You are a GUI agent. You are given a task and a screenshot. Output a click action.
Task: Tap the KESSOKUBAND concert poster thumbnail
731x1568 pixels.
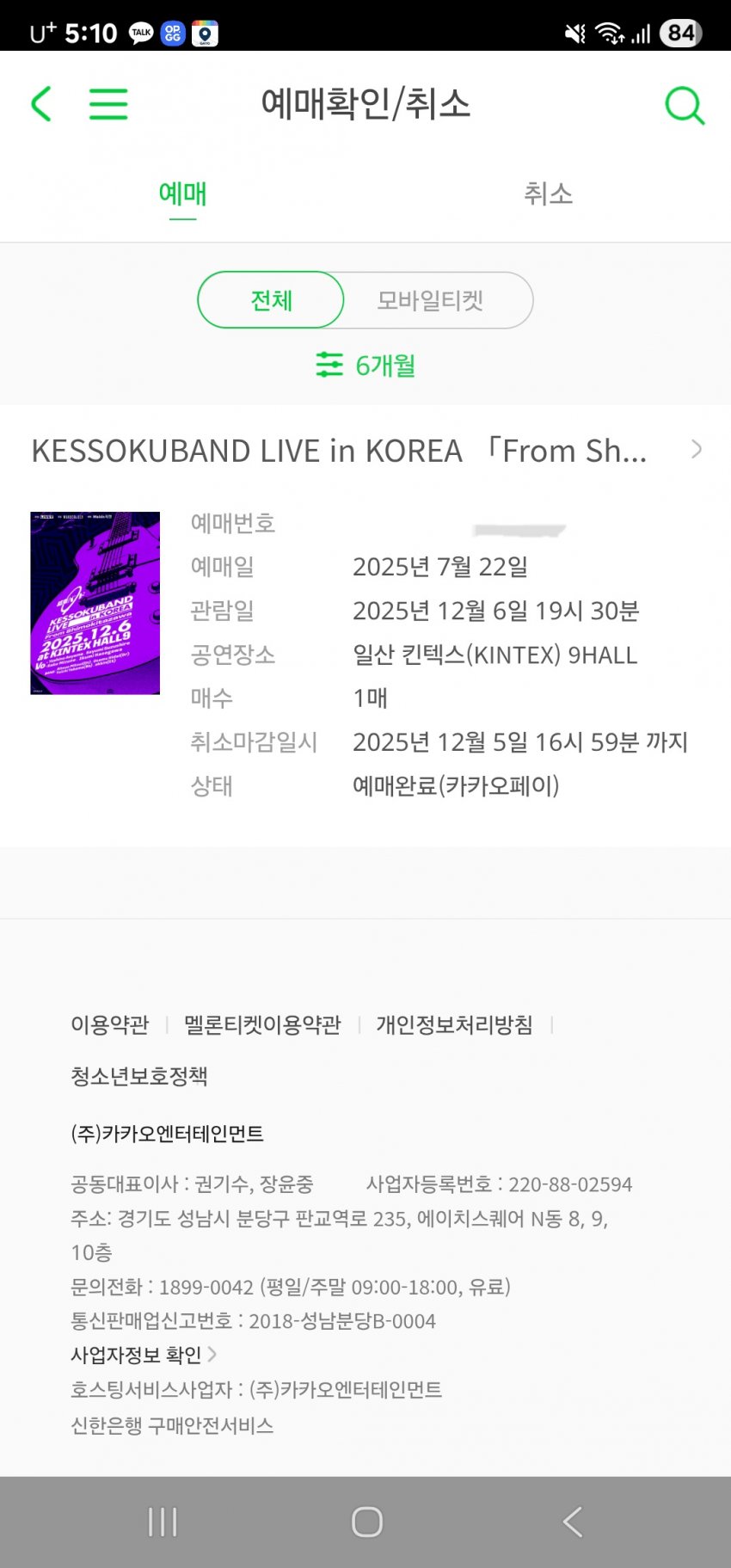pyautogui.click(x=95, y=603)
